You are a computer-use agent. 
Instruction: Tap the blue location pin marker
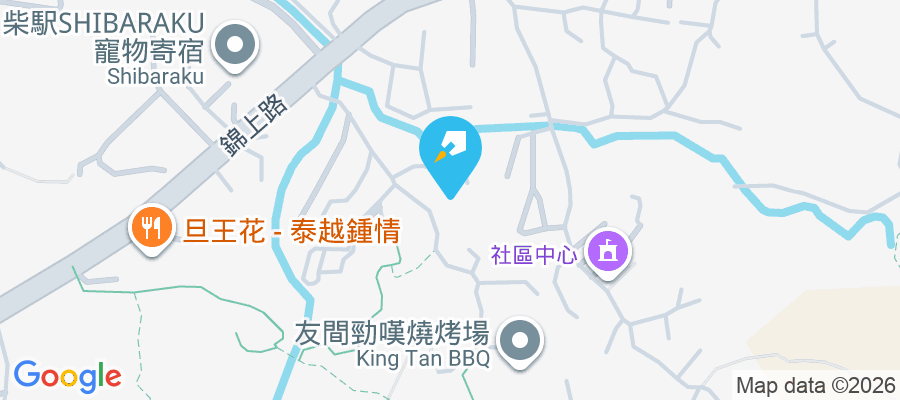pos(451,151)
